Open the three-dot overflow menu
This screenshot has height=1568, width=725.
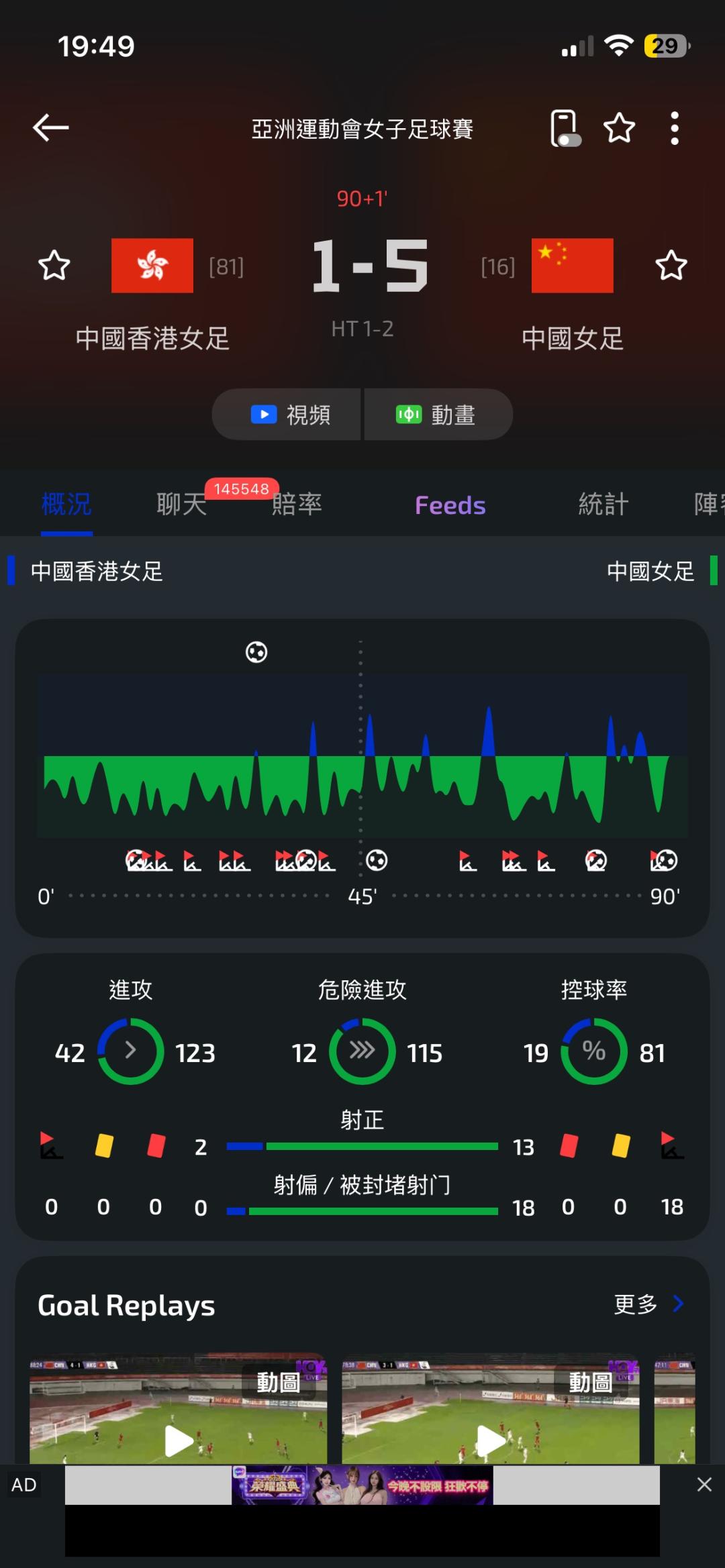(675, 127)
